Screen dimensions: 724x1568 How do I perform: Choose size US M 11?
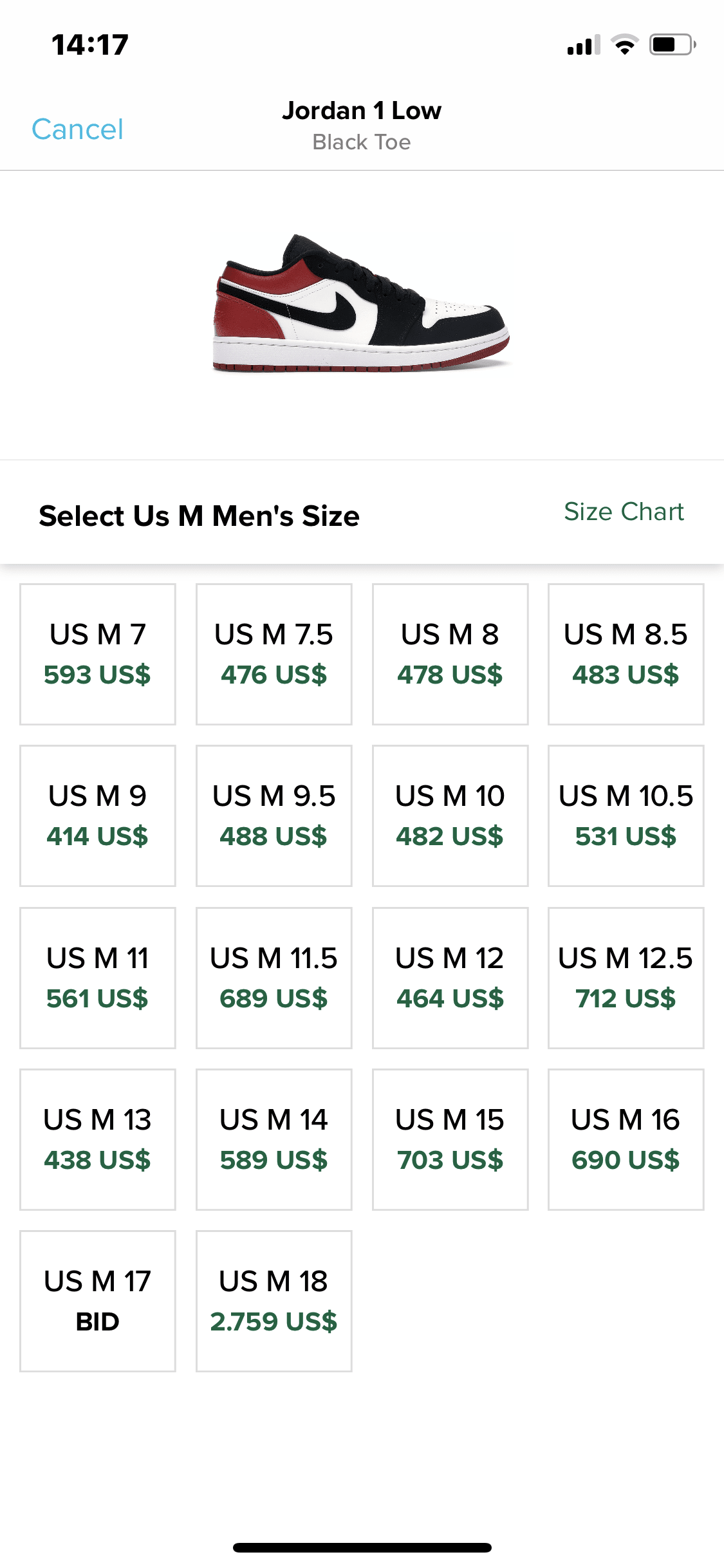[98, 978]
